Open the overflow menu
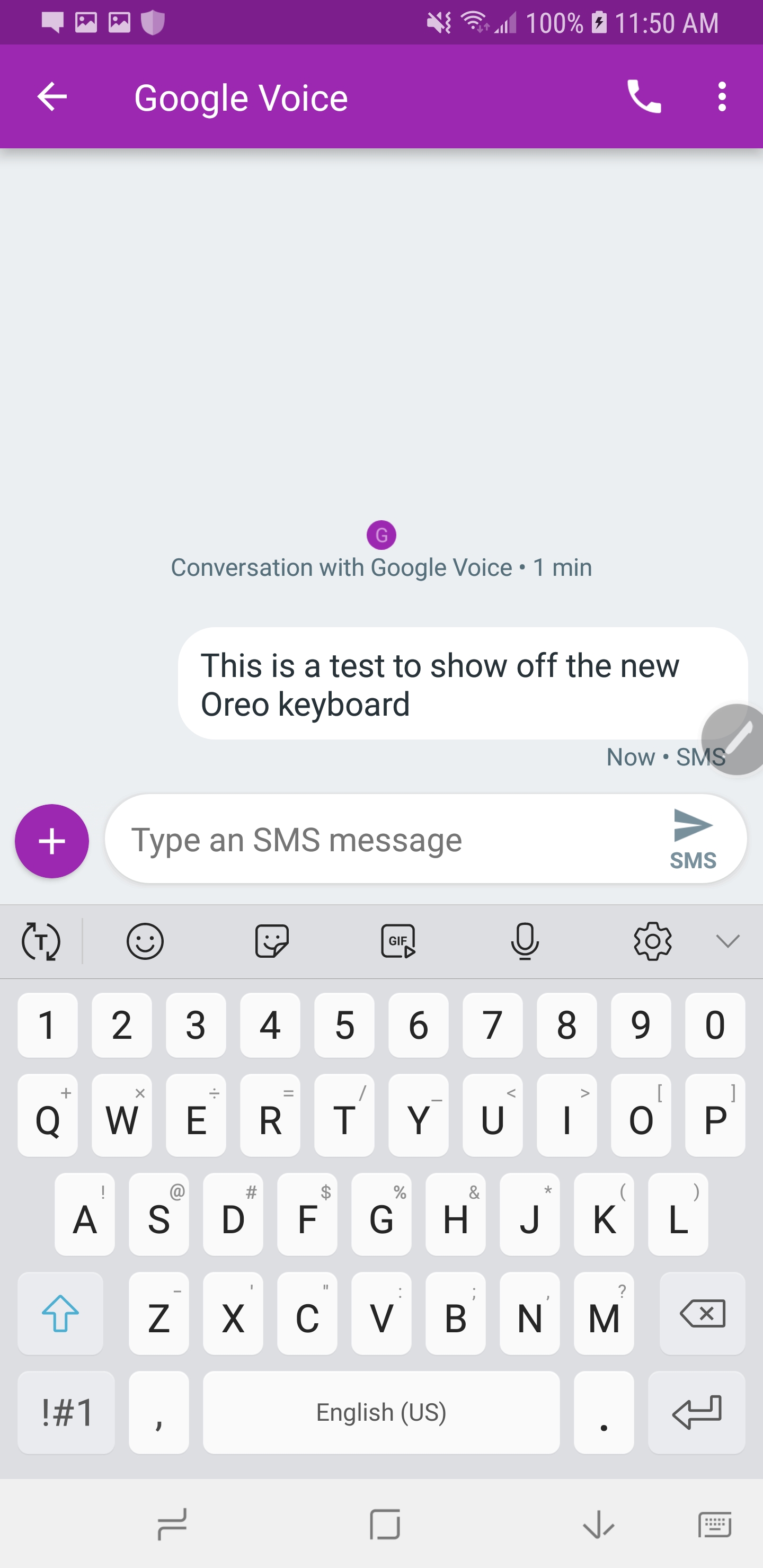763x1568 pixels. [722, 97]
